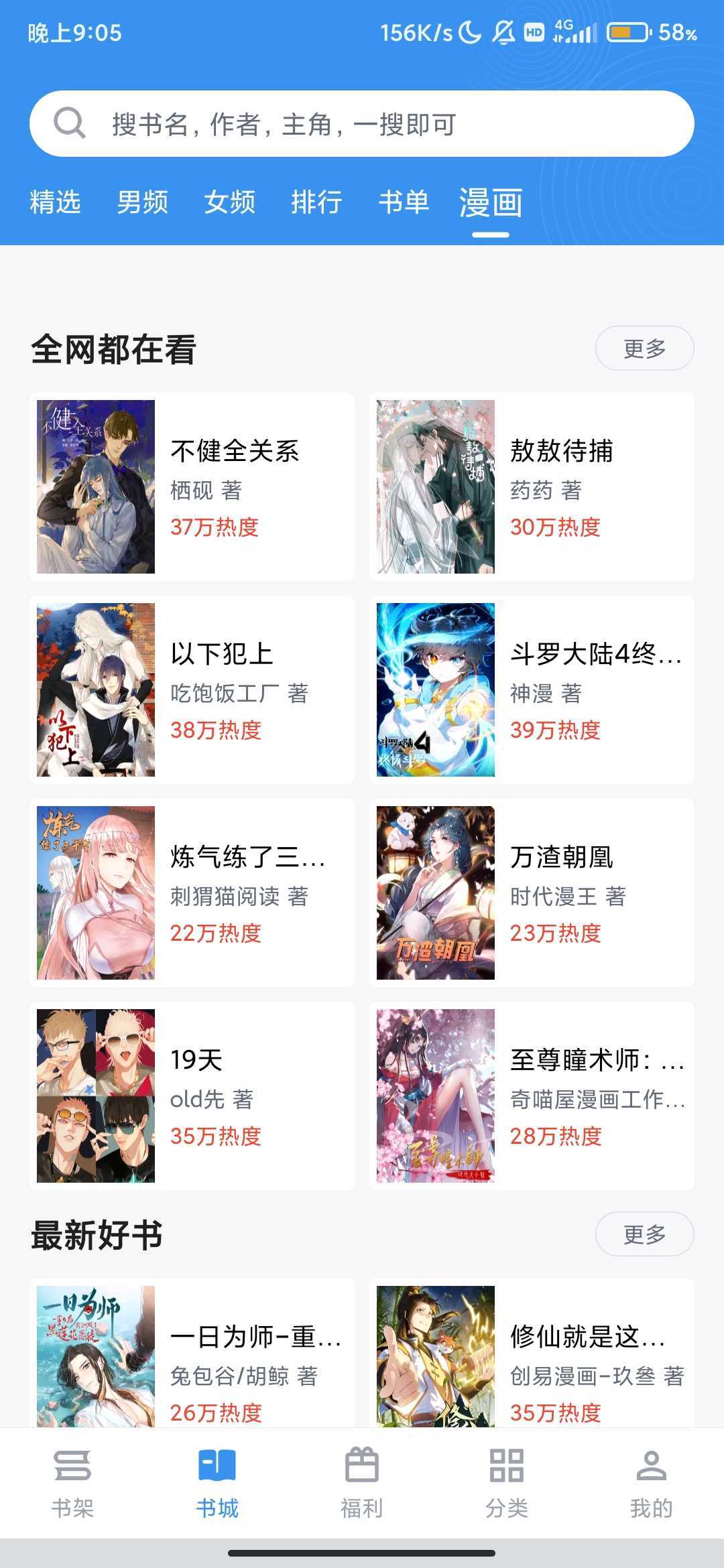Open the 我的 profile tab
Viewport: 724px width, 1568px height.
651,1484
